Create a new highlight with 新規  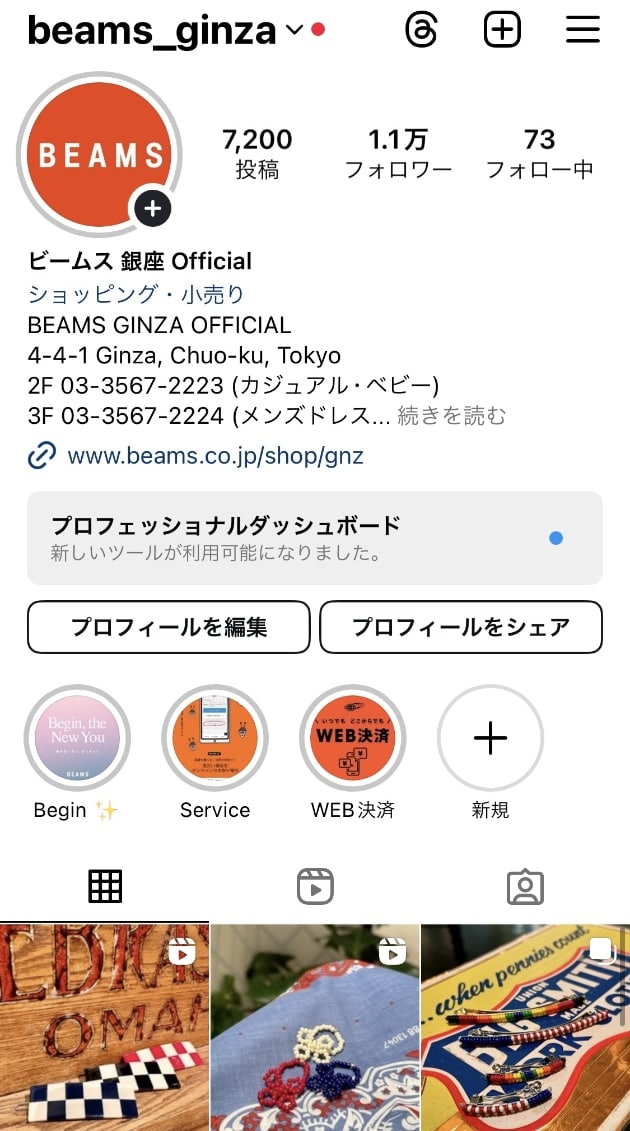click(x=490, y=738)
